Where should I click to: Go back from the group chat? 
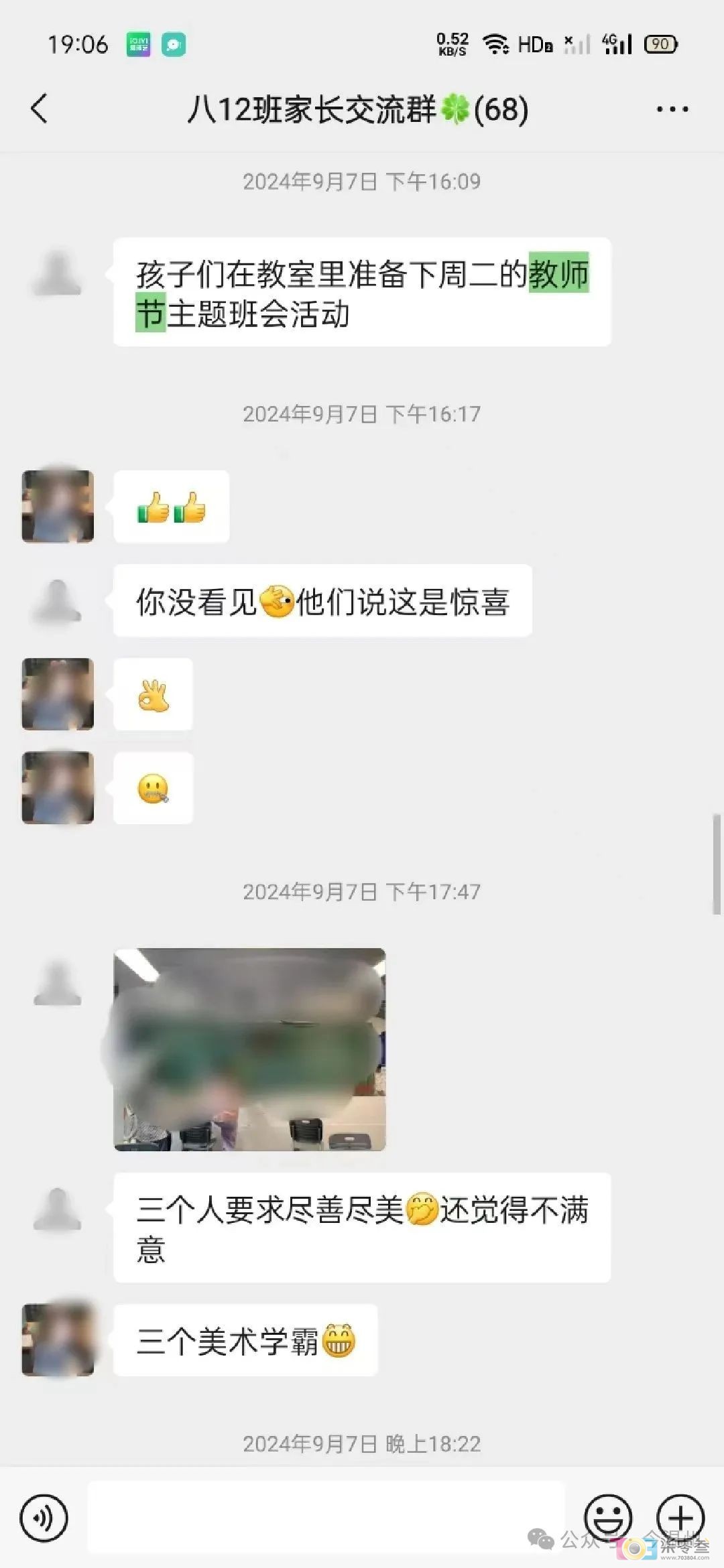(x=40, y=109)
